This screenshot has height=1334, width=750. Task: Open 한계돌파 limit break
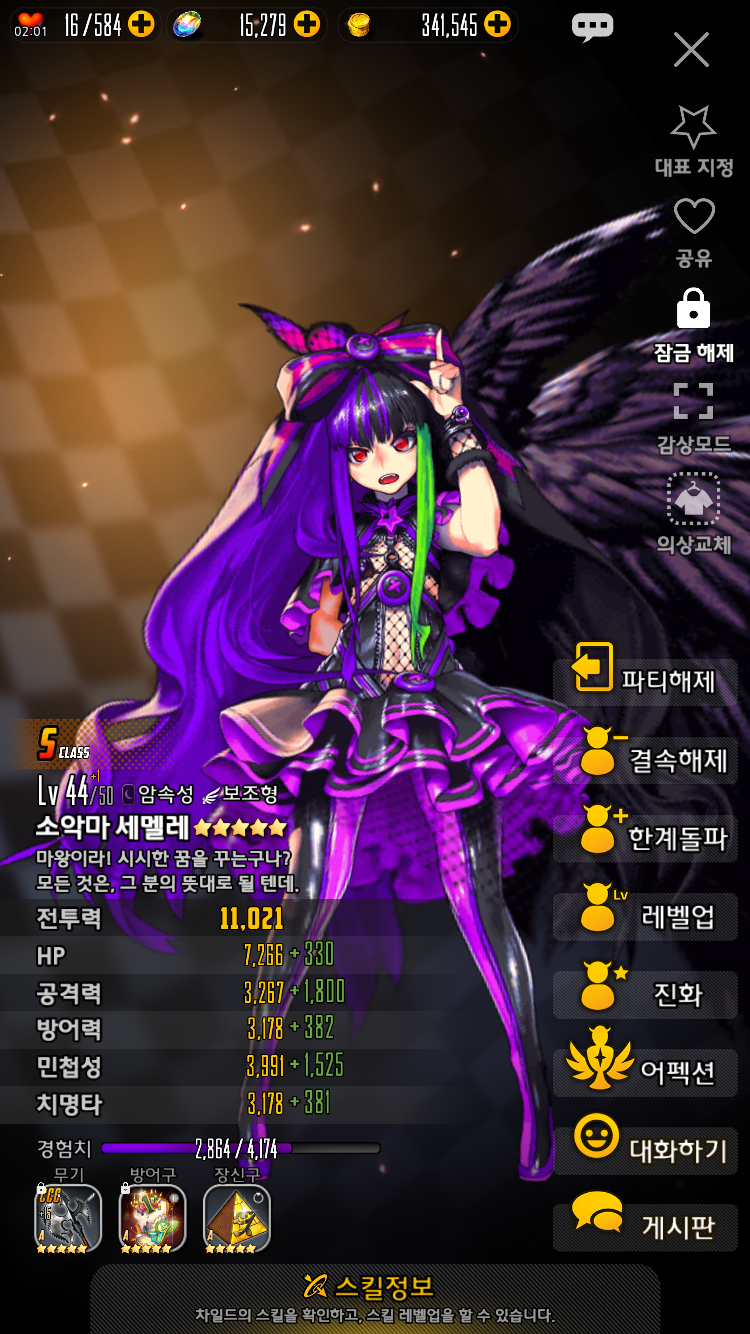pyautogui.click(x=645, y=838)
